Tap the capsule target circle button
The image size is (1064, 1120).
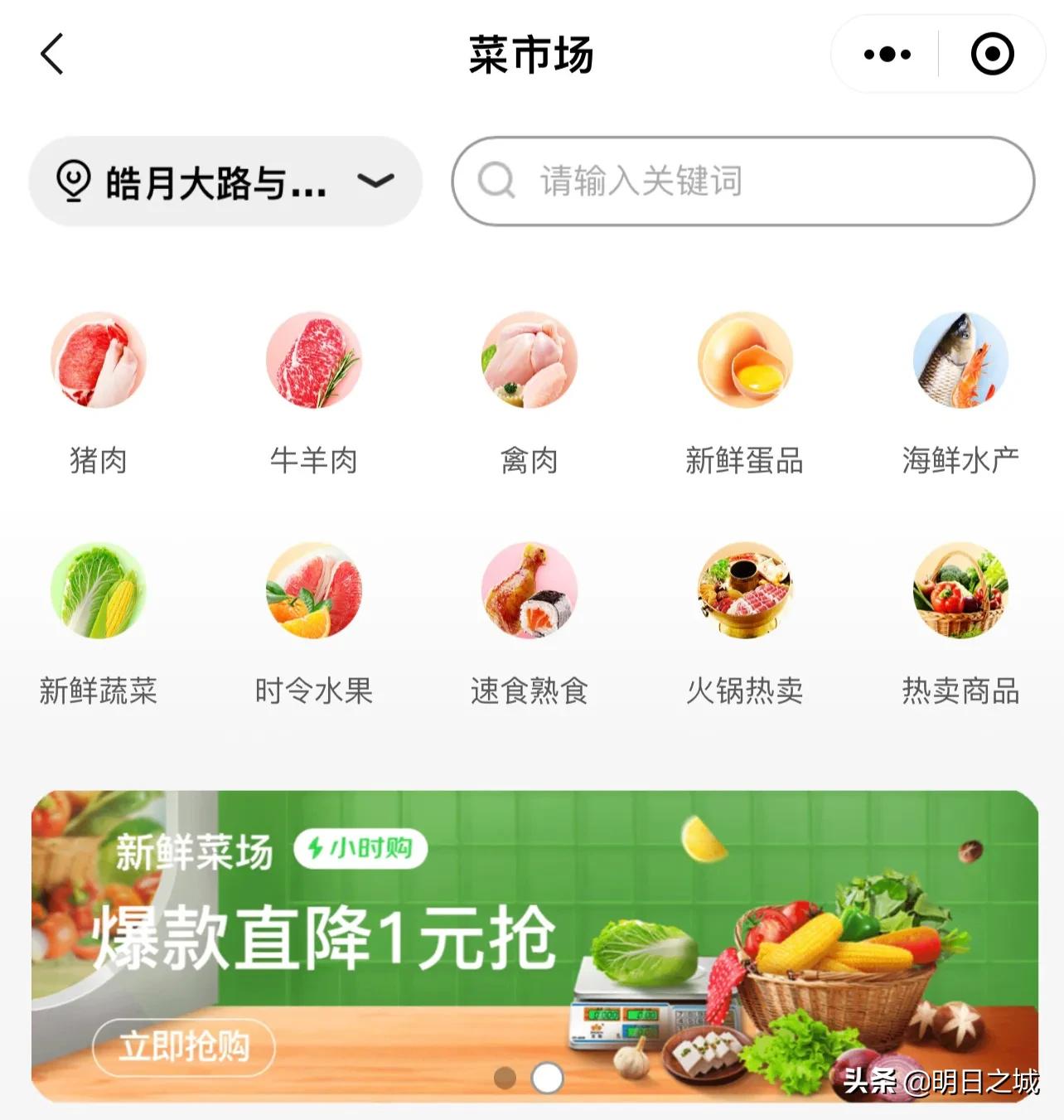point(991,52)
